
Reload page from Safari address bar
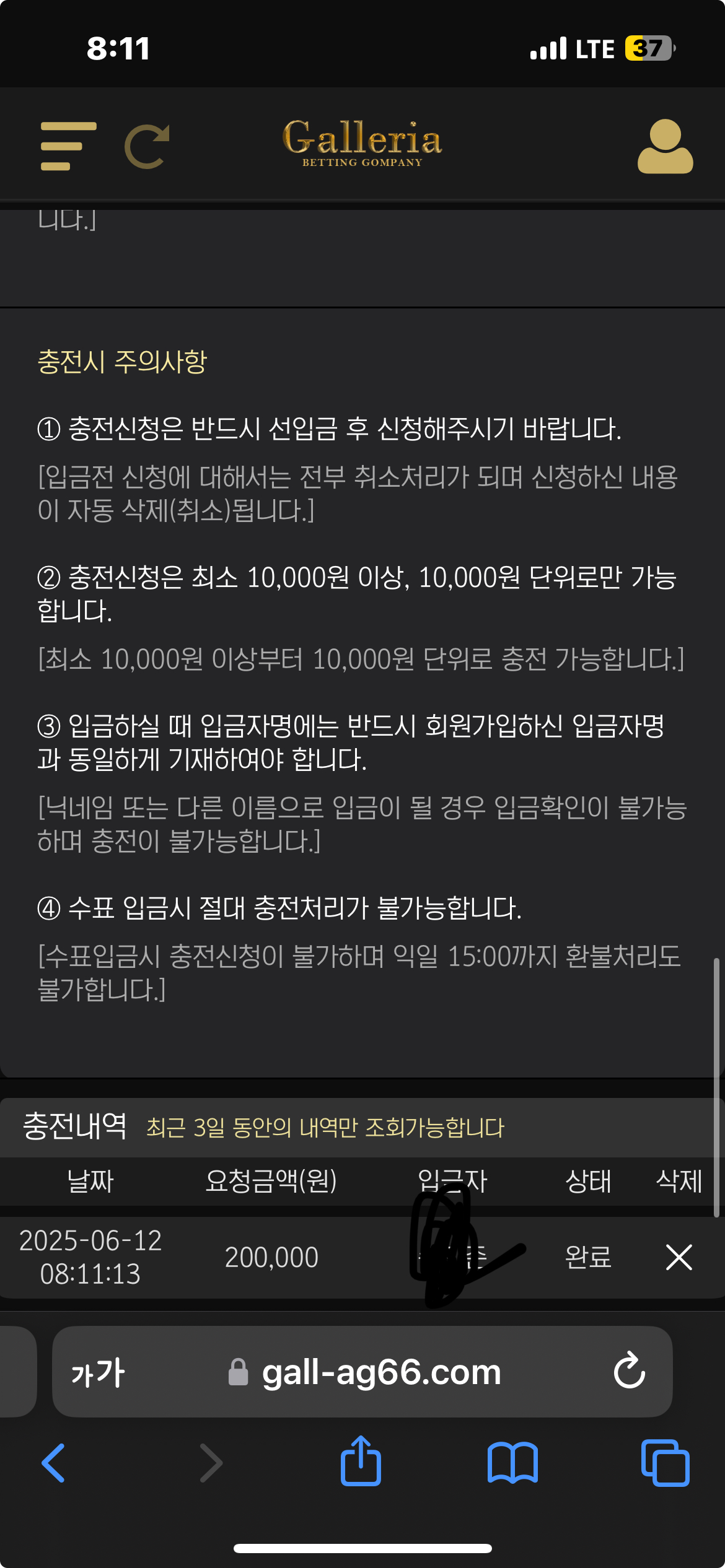coord(629,1370)
